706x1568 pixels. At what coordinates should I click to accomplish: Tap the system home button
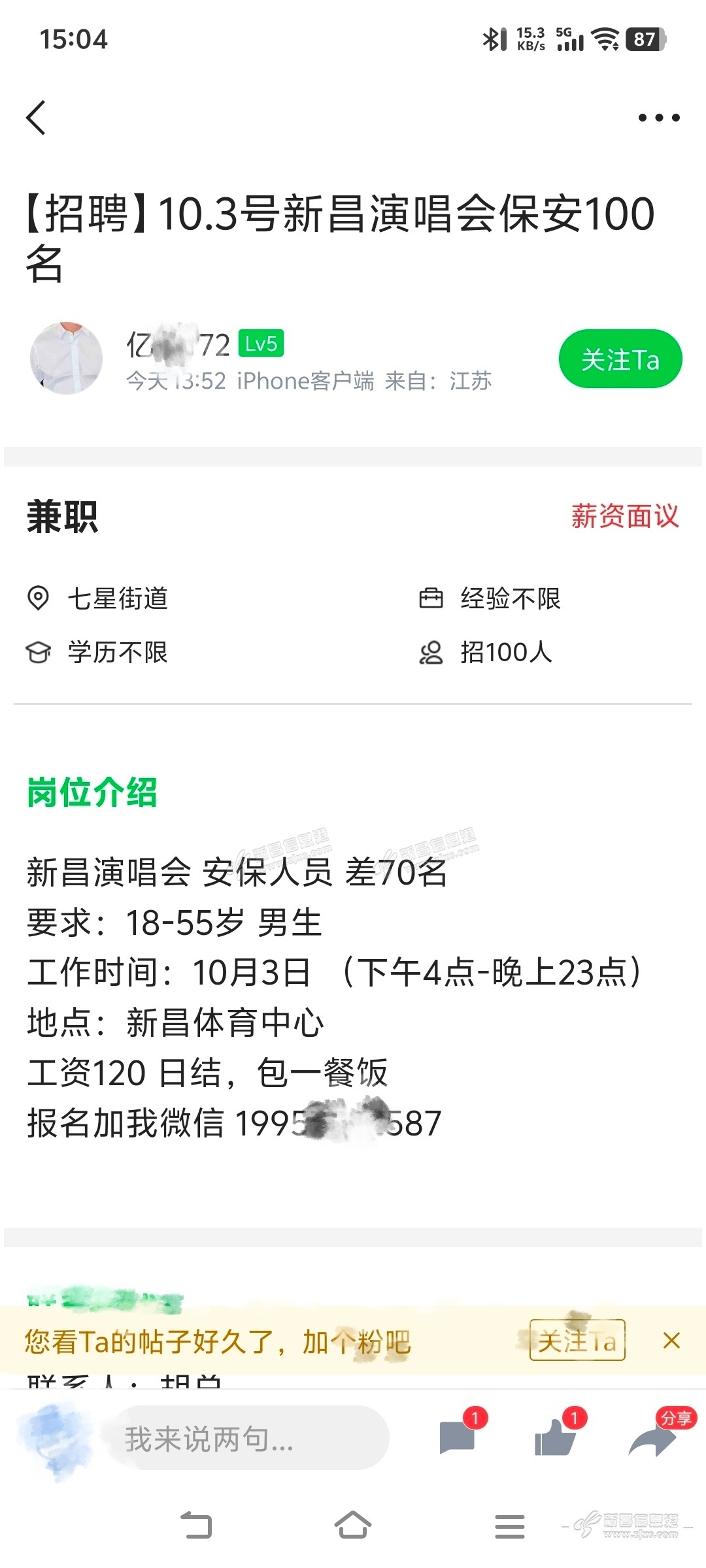(x=353, y=1526)
